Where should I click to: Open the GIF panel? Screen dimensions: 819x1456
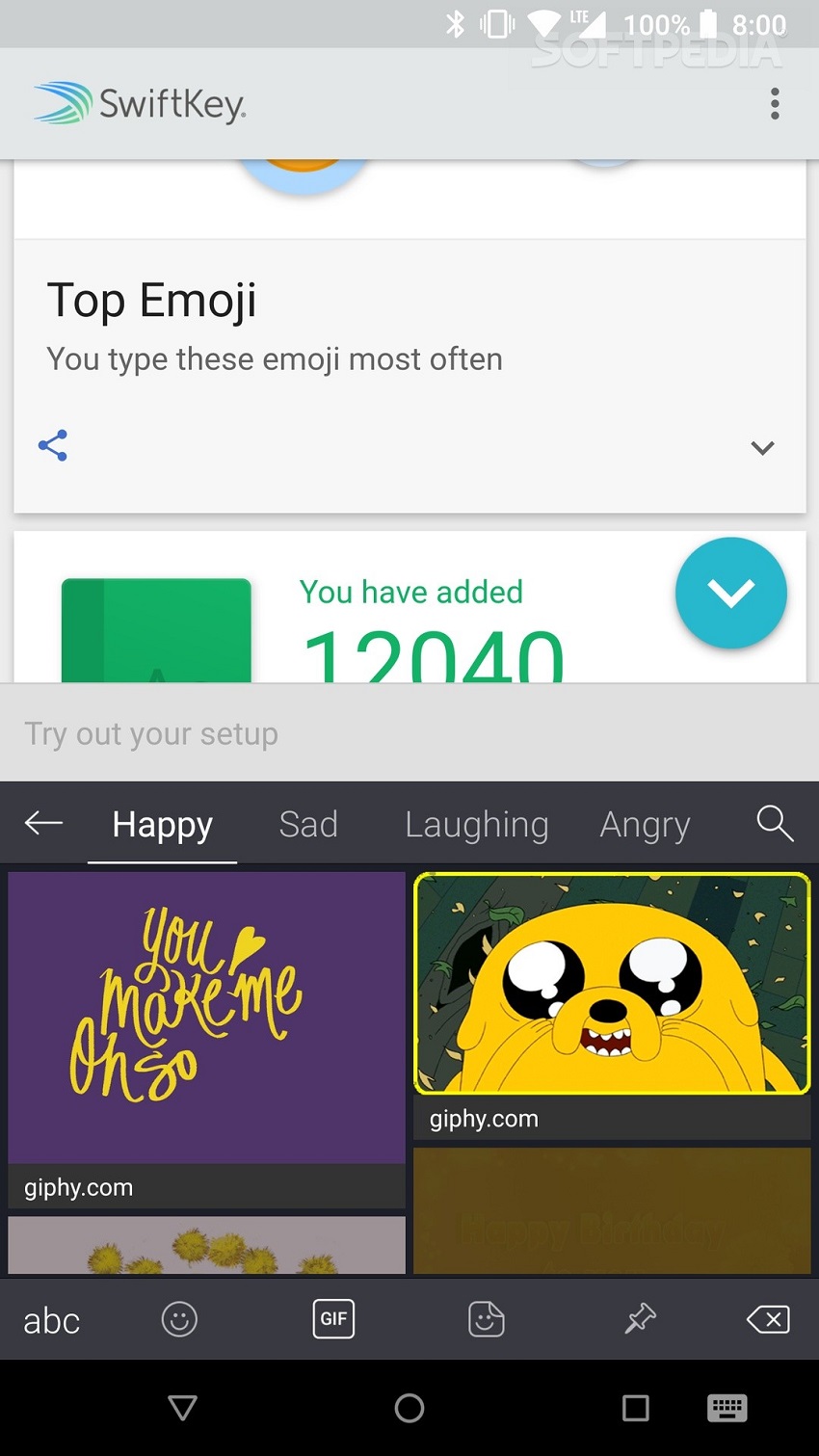click(x=333, y=1319)
